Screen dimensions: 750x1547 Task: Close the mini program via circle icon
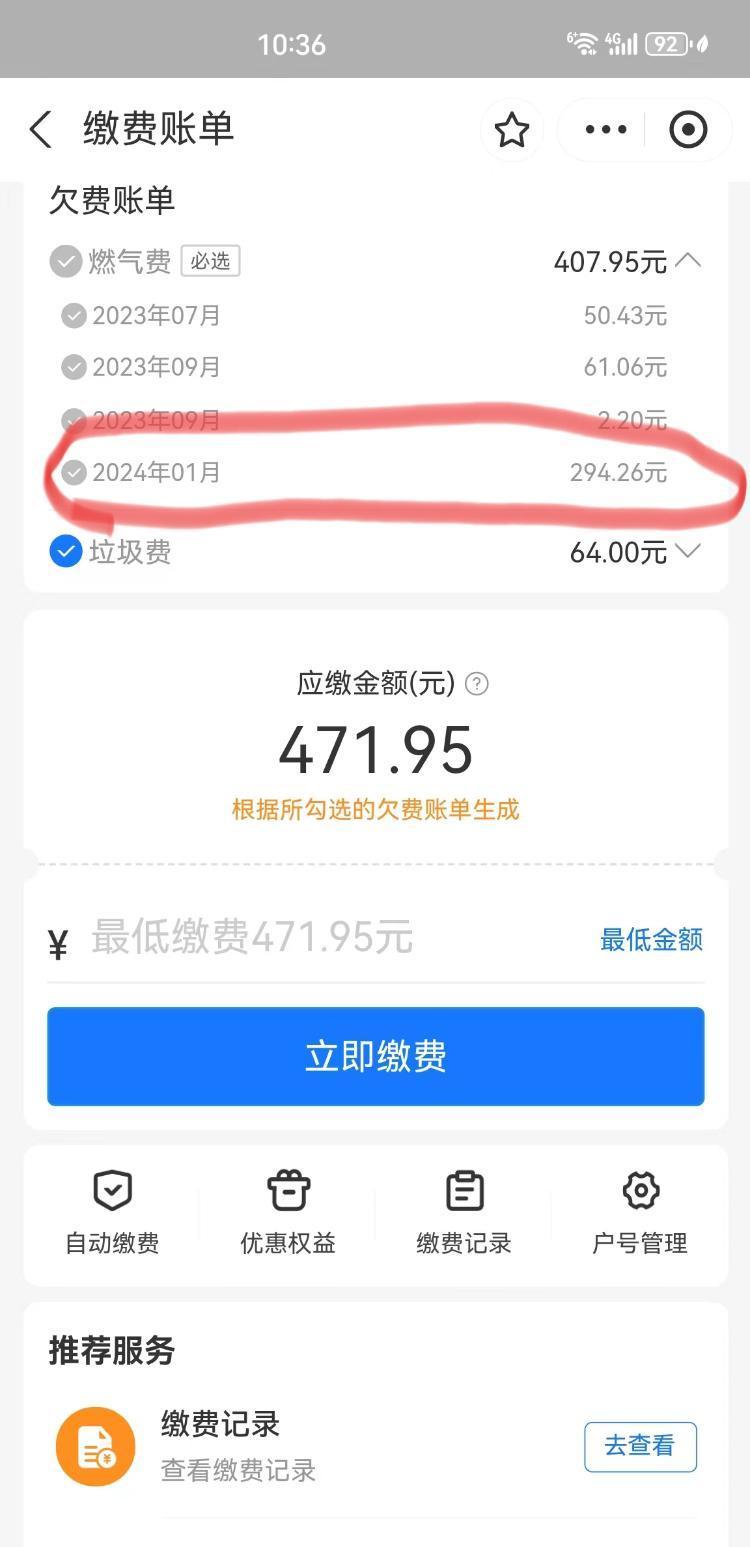688,130
